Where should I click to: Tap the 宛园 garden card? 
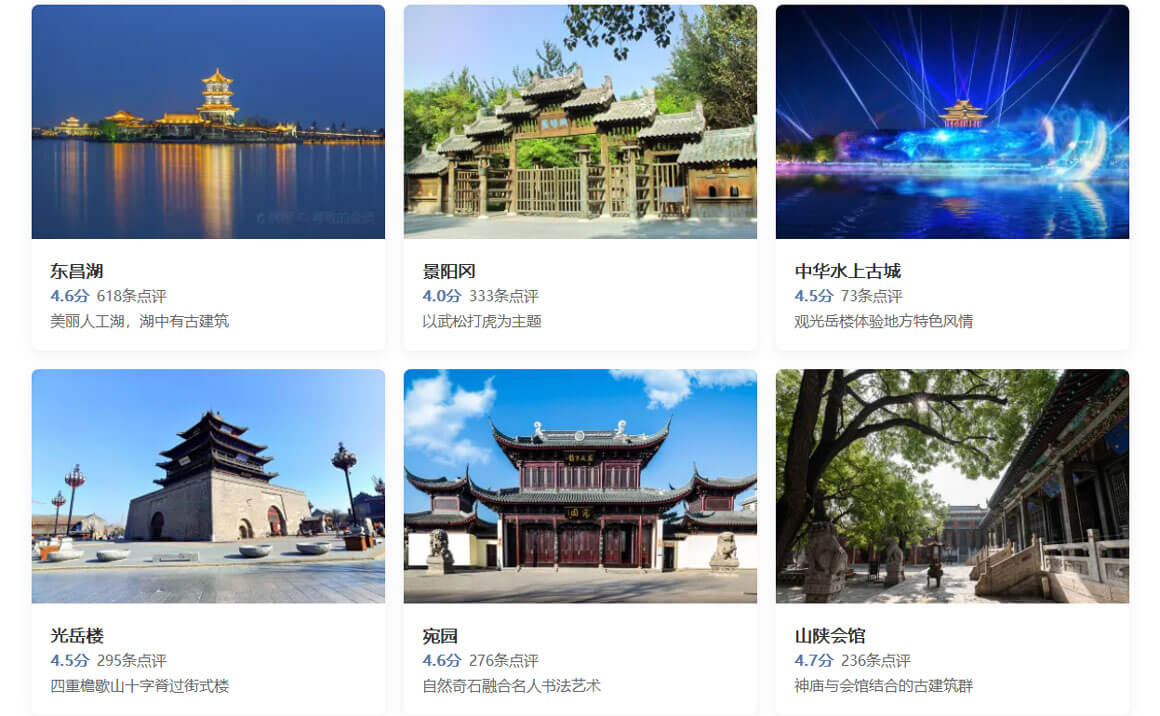click(x=580, y=541)
